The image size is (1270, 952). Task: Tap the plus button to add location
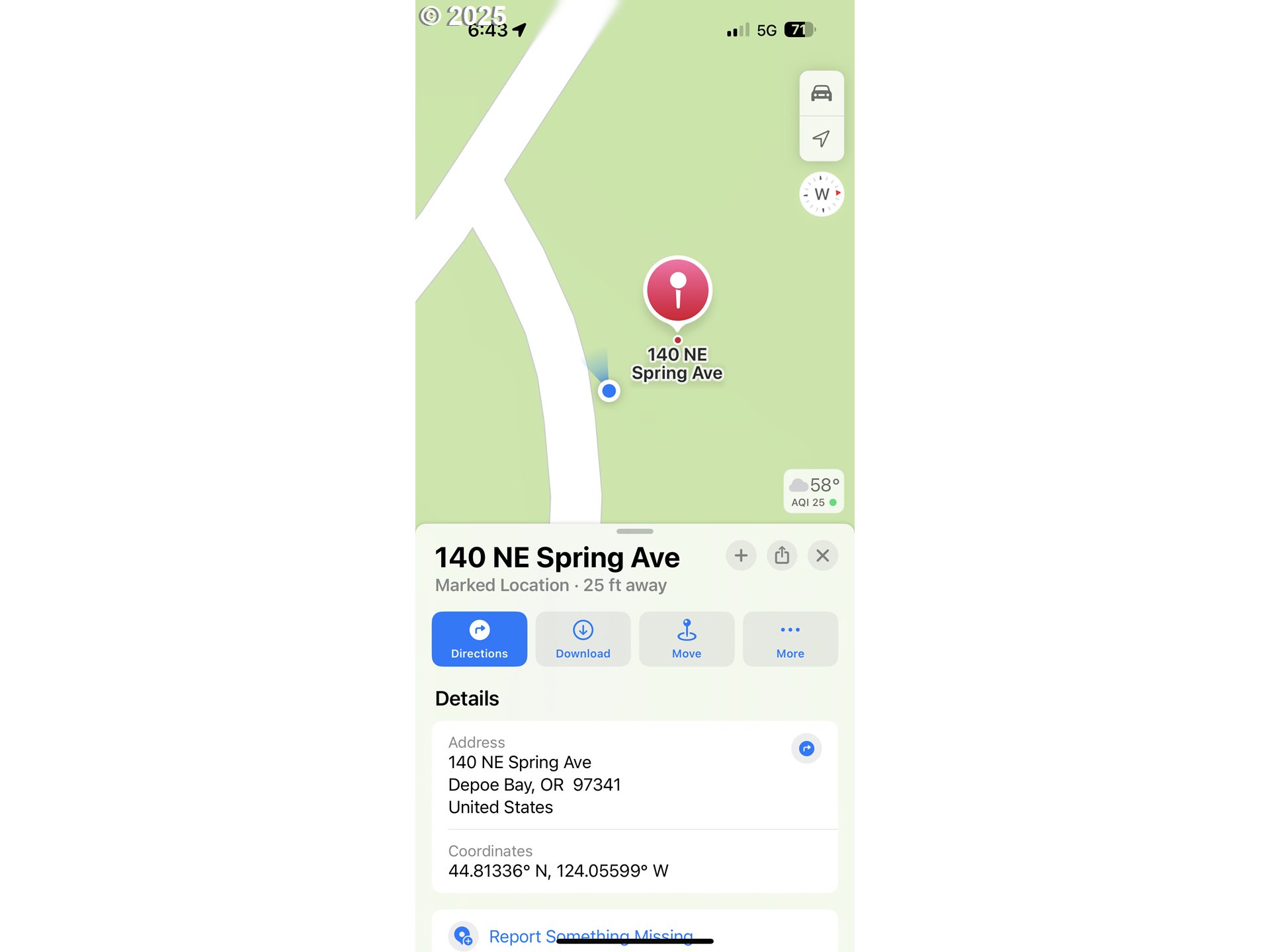click(x=741, y=555)
